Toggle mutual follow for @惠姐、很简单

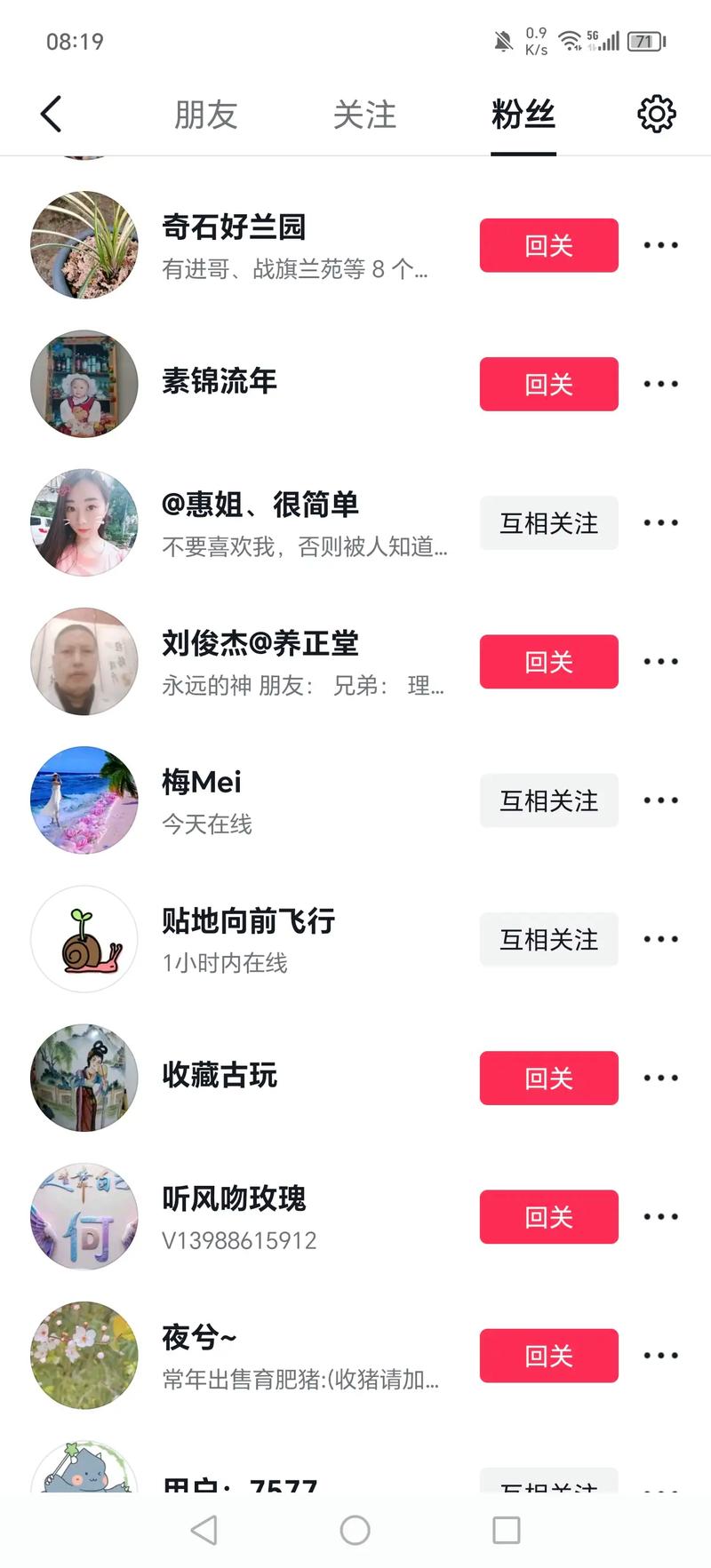pos(548,523)
